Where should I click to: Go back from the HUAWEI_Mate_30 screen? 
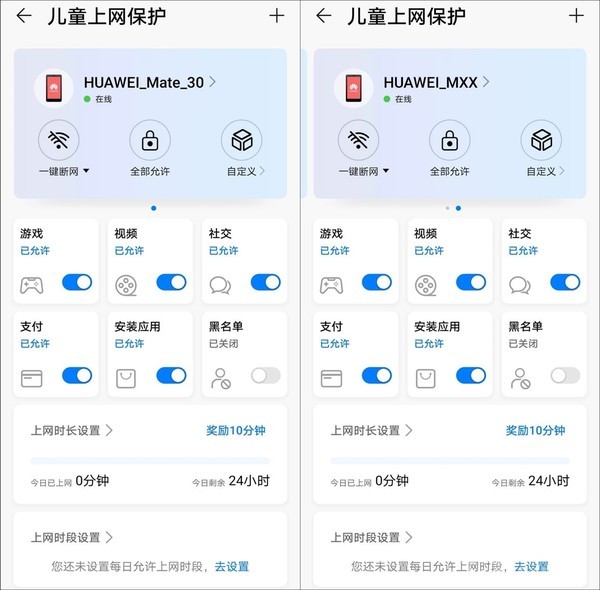(x=24, y=16)
